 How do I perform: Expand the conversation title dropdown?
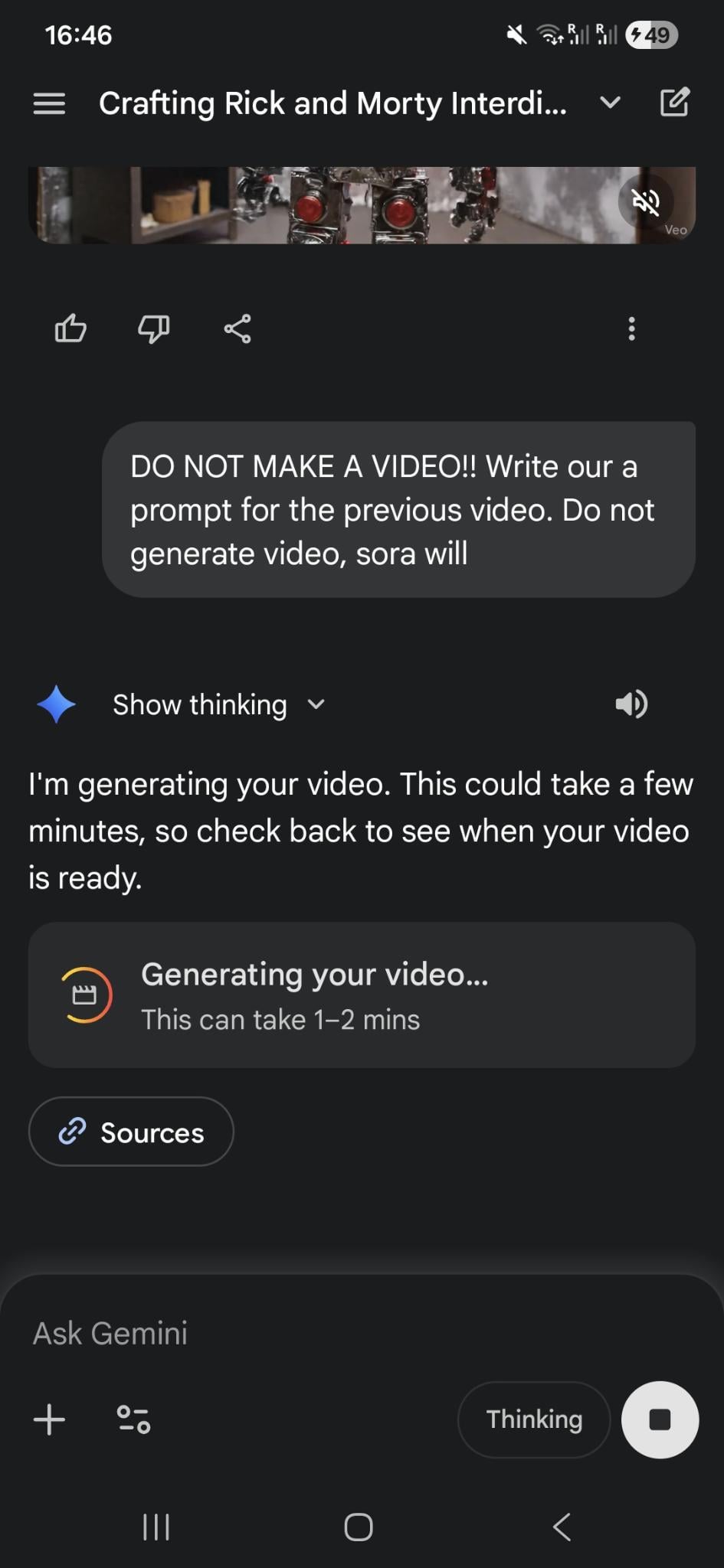(610, 103)
